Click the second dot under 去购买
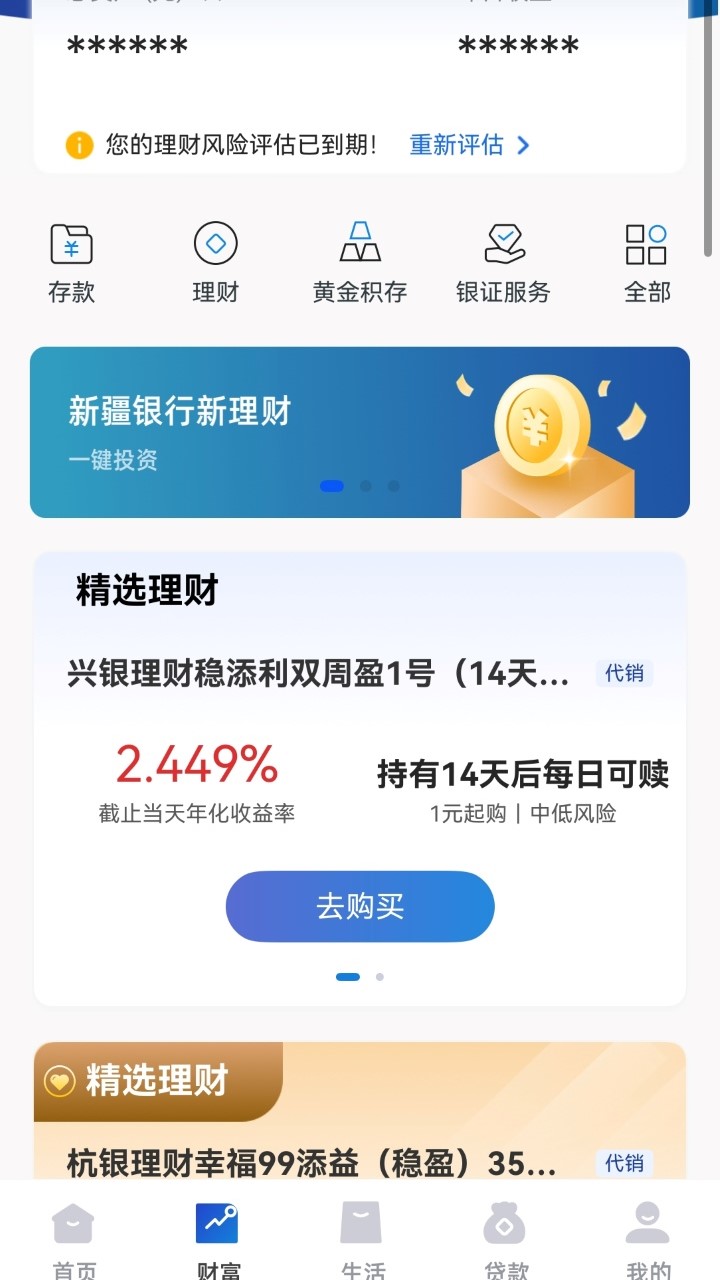This screenshot has width=720, height=1280. (378, 976)
